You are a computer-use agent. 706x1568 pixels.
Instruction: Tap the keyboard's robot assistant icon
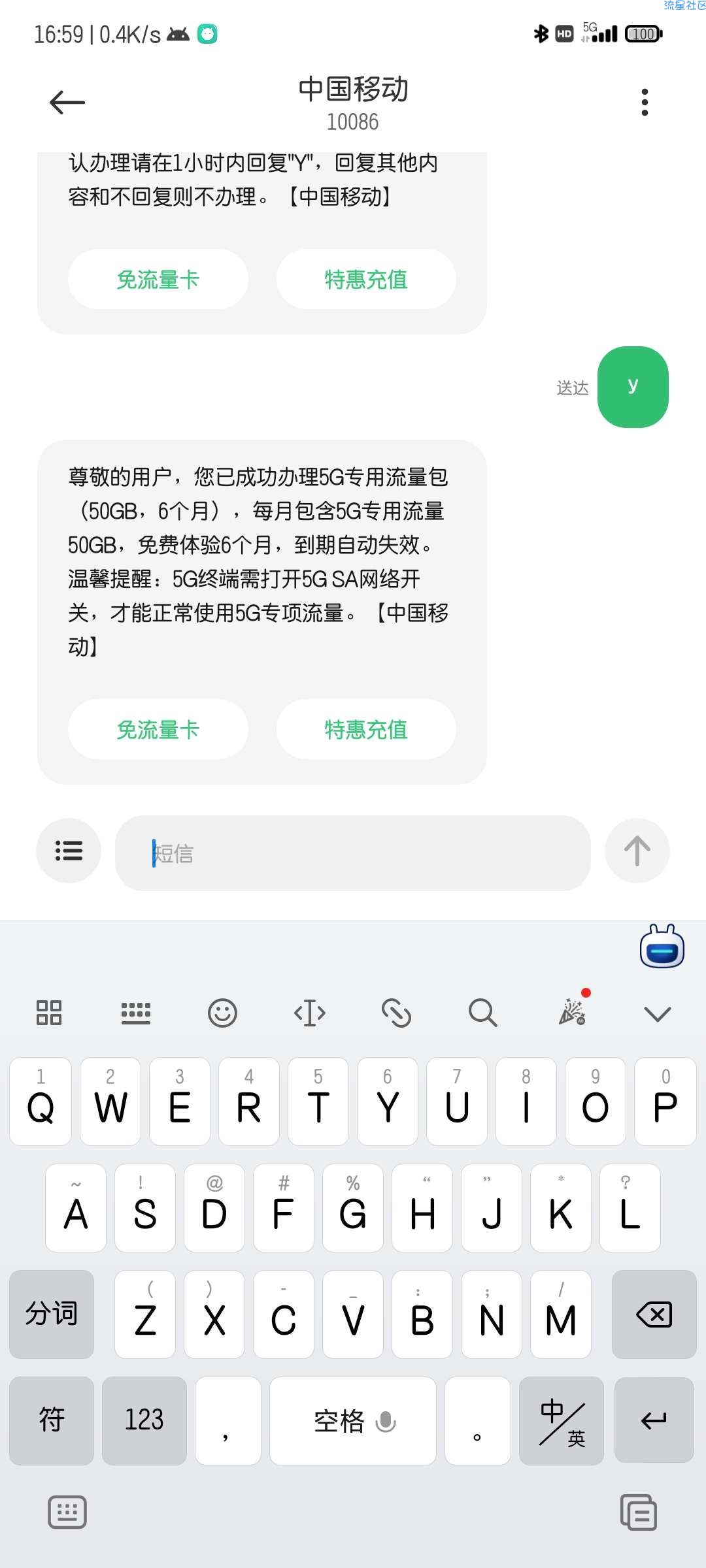(x=662, y=947)
